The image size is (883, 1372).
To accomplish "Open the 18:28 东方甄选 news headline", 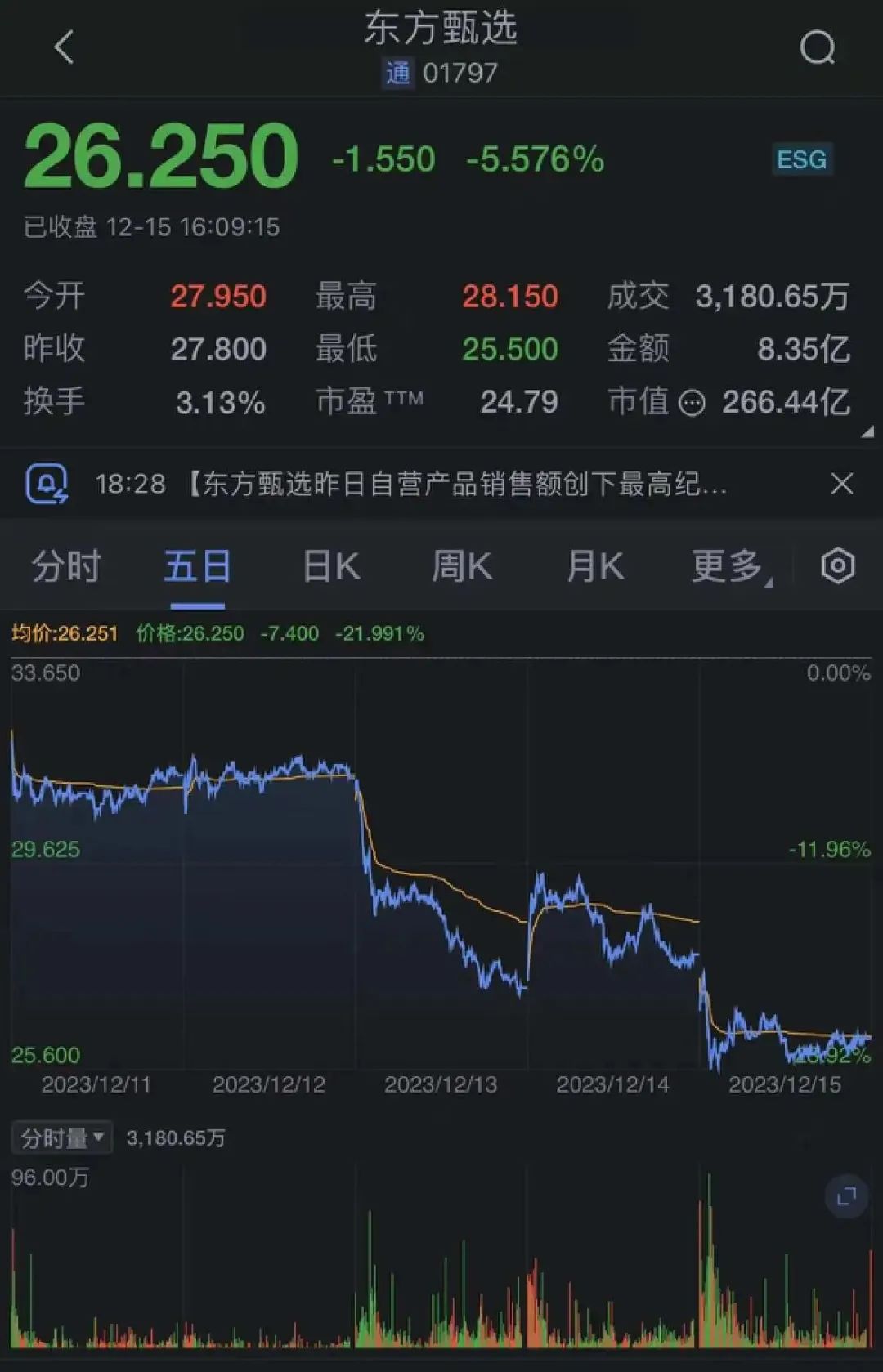I will point(410,485).
